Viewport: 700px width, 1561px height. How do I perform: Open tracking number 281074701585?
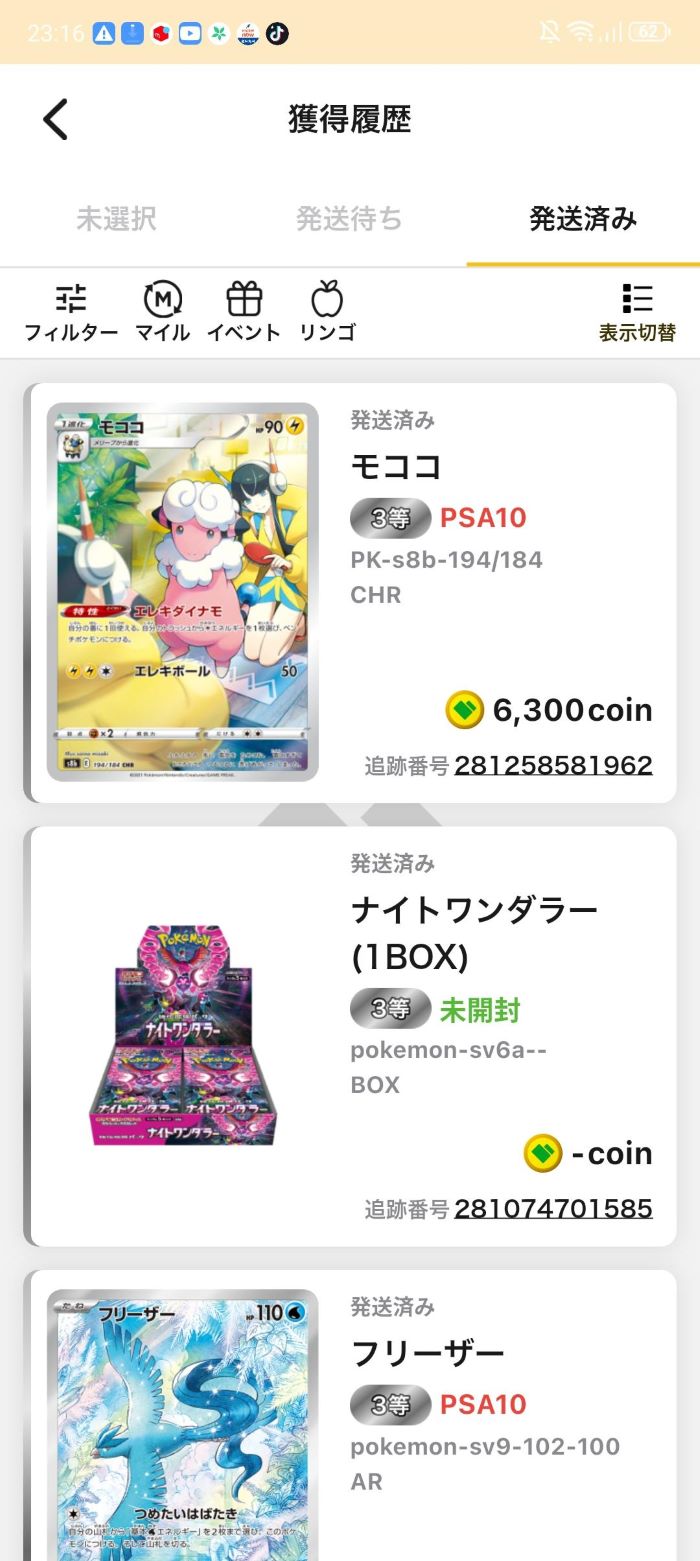[553, 1209]
